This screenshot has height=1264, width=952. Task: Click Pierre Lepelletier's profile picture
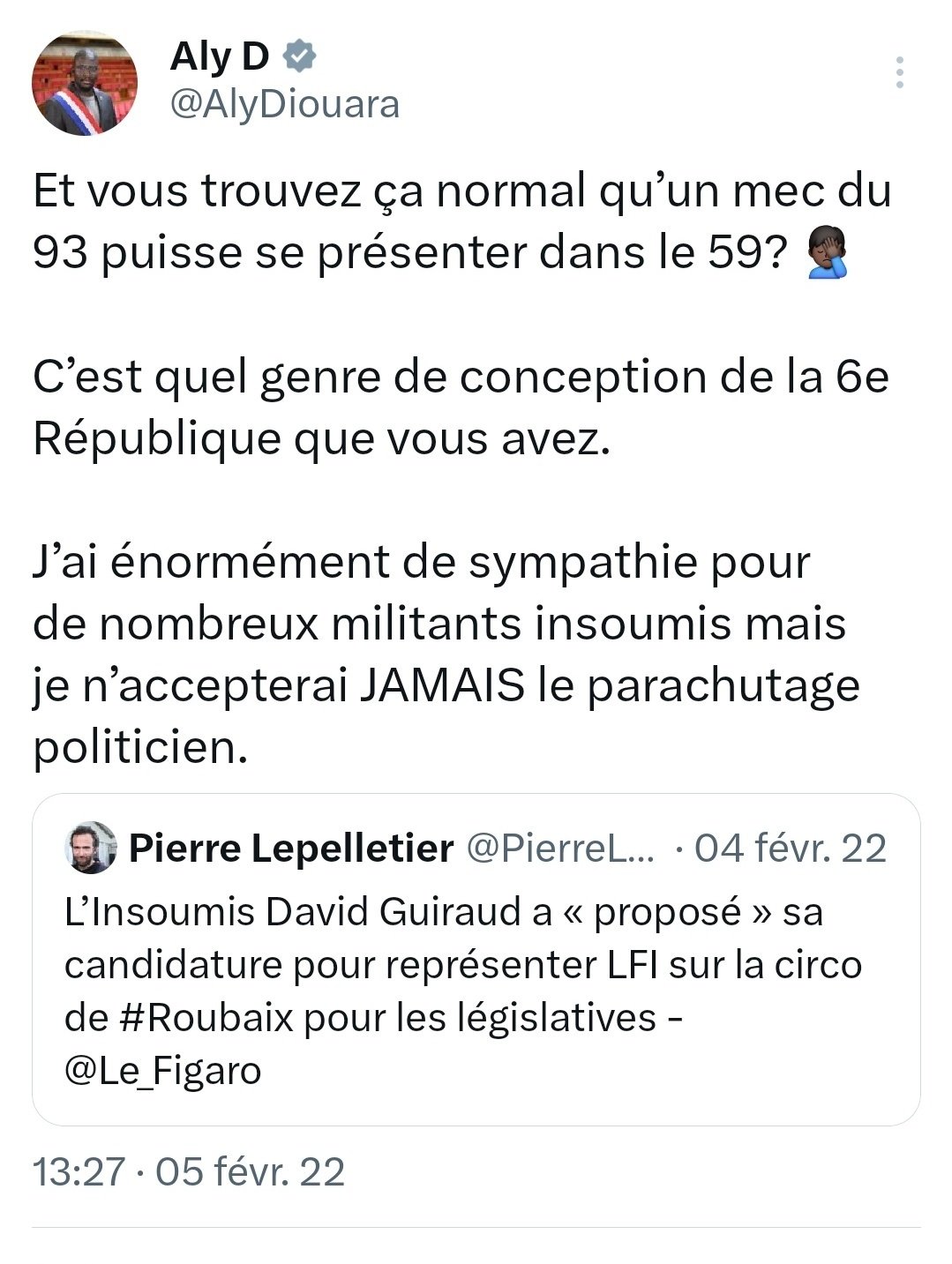(84, 848)
